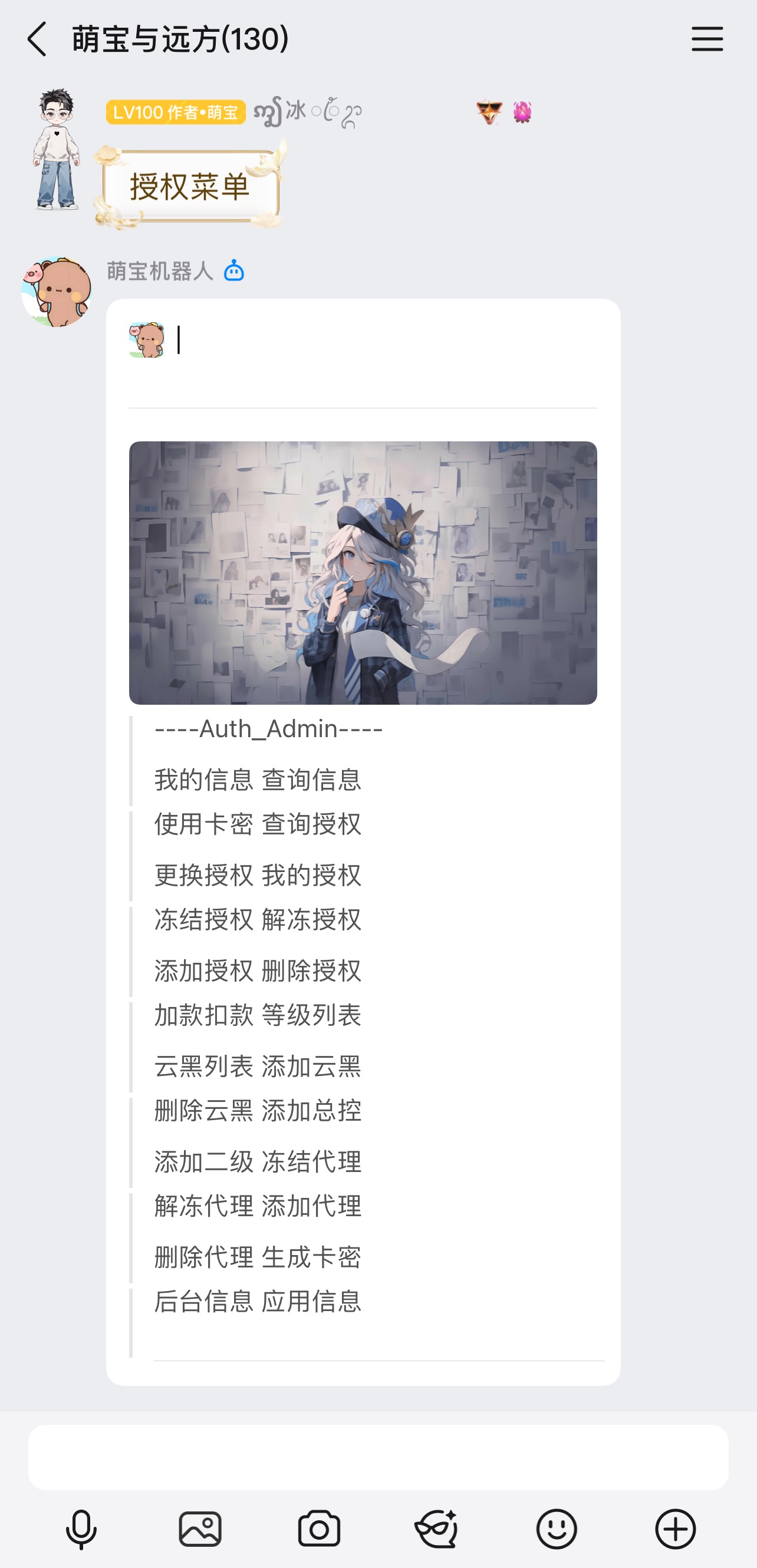Open the emoji panel
This screenshot has height=1568, width=757.
pyautogui.click(x=556, y=1529)
